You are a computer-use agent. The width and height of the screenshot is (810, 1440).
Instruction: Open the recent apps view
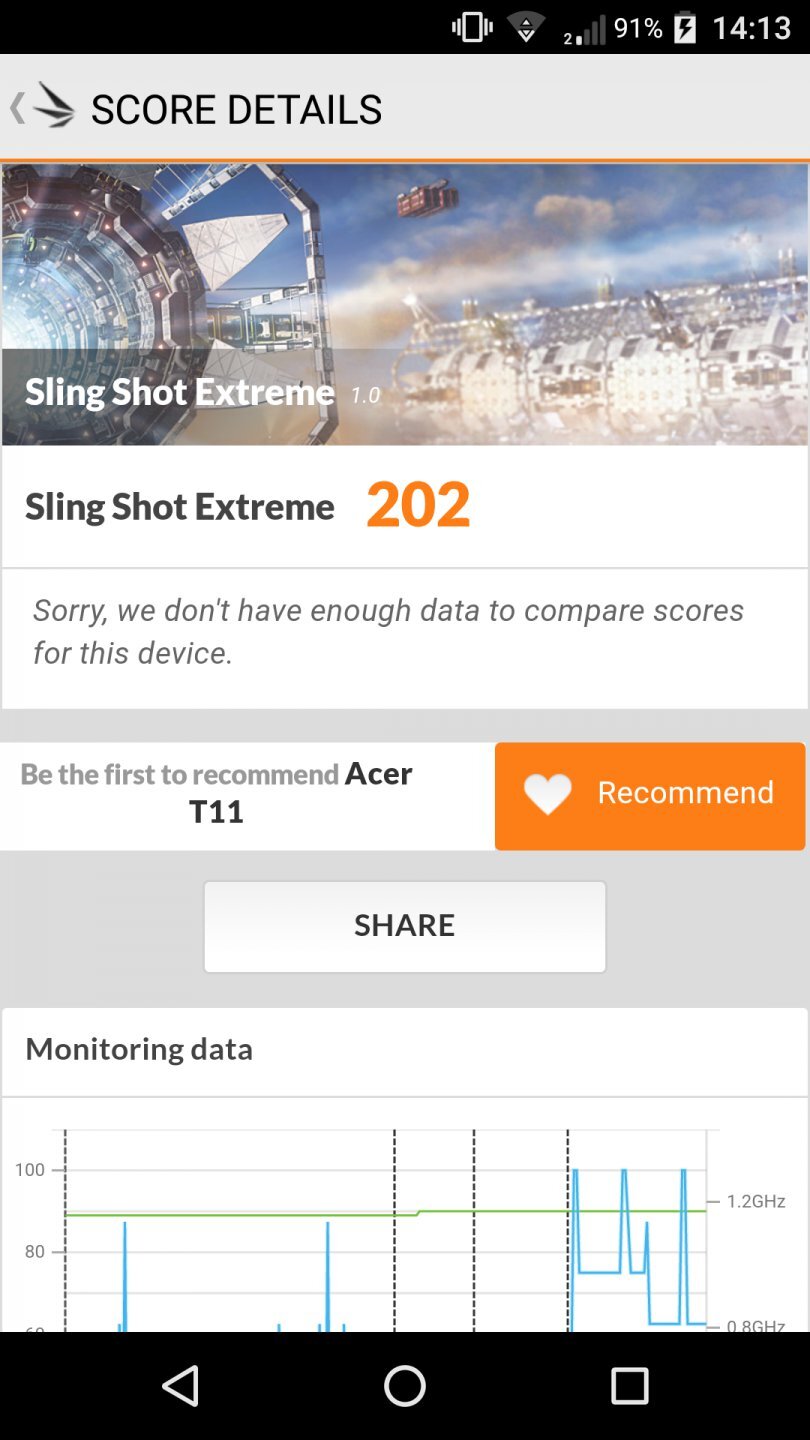(629, 1386)
